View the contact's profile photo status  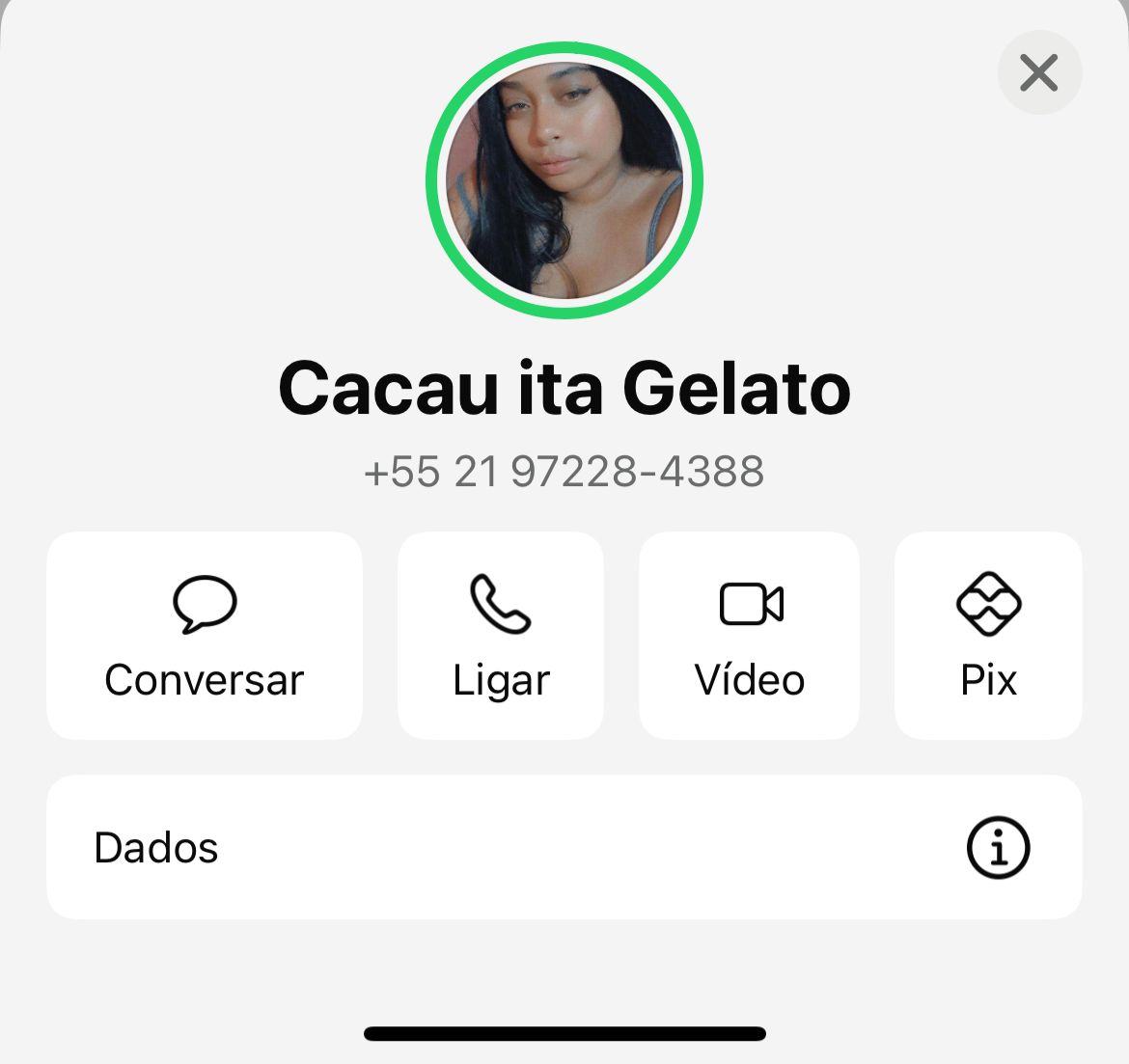(564, 180)
